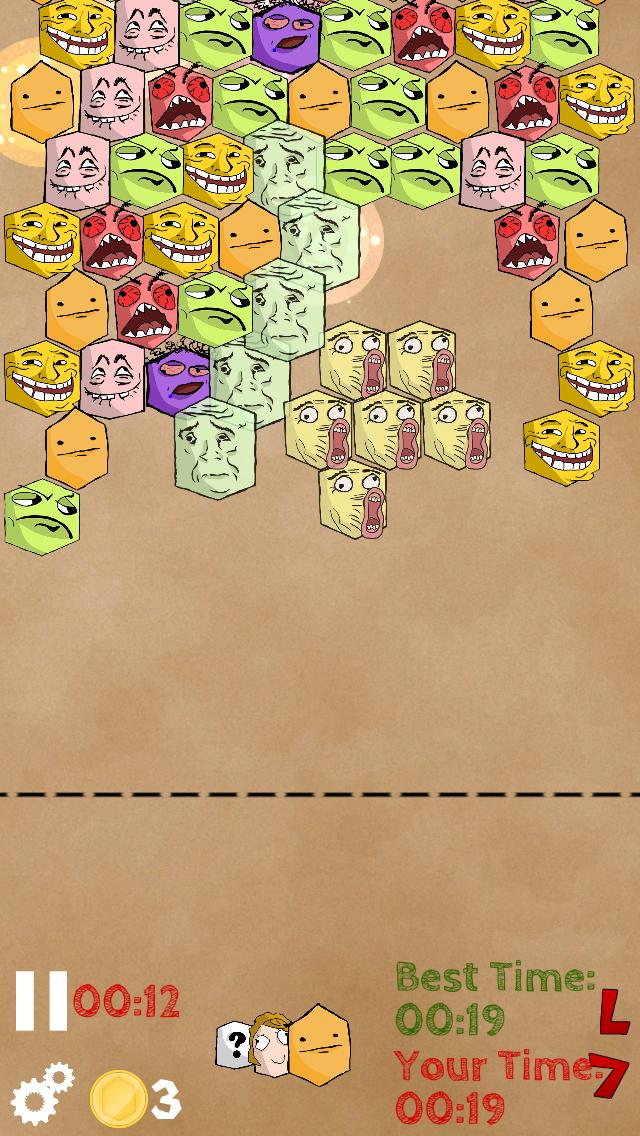640x1136 pixels.
Task: Pause the game
Action: (x=41, y=1000)
